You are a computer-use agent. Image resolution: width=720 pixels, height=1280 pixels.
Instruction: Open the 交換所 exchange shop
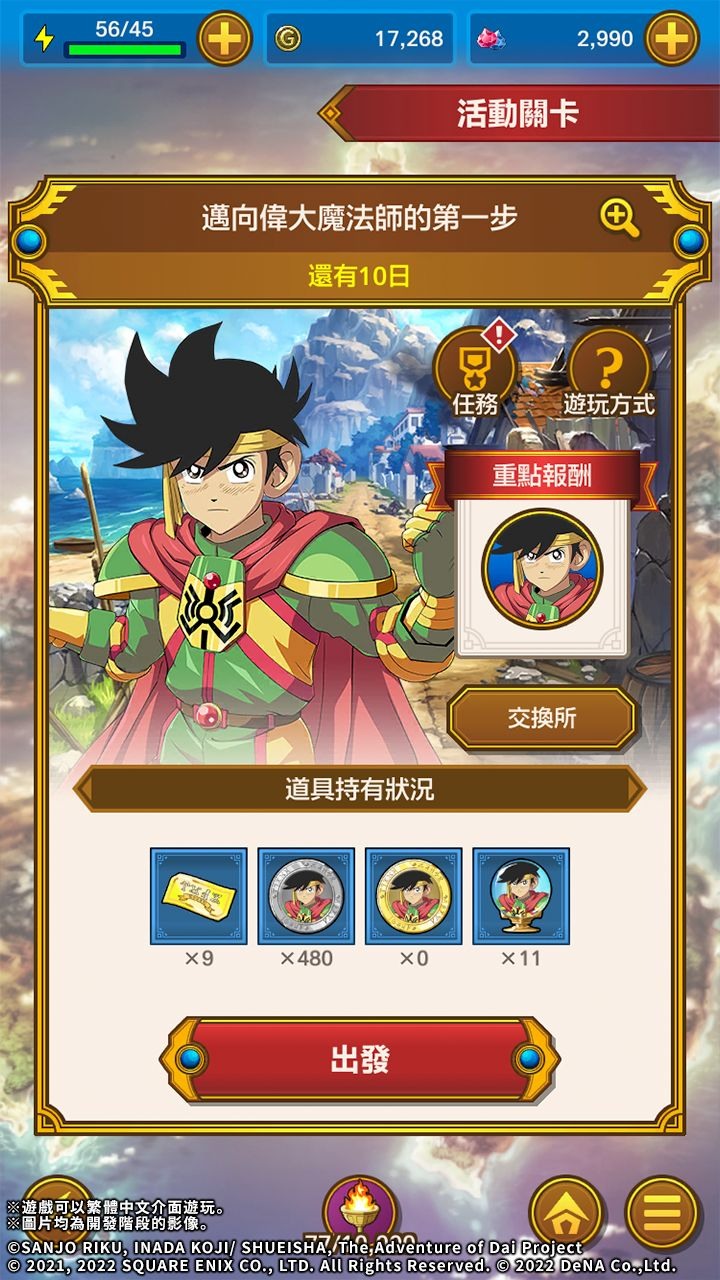coord(541,718)
